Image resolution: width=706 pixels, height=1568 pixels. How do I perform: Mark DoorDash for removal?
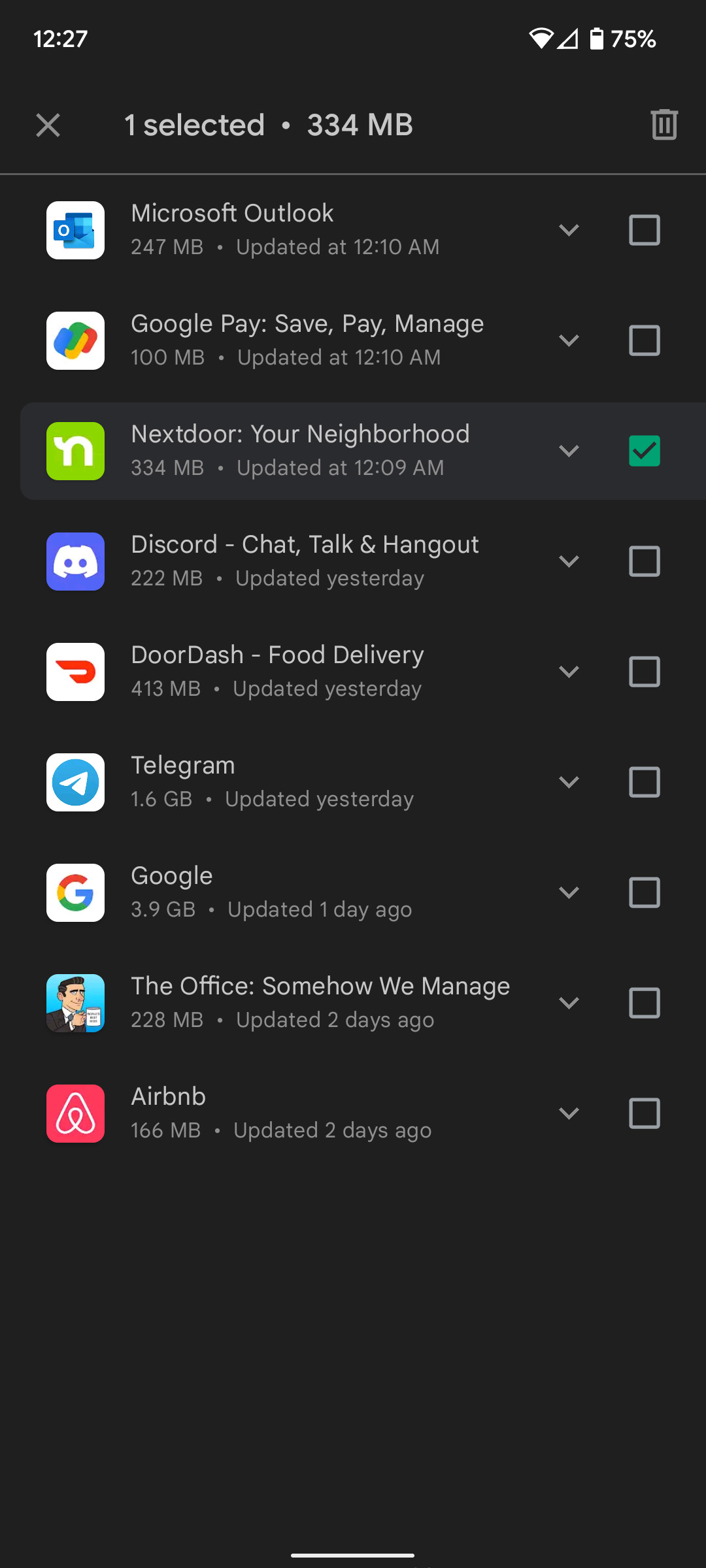pyautogui.click(x=645, y=672)
